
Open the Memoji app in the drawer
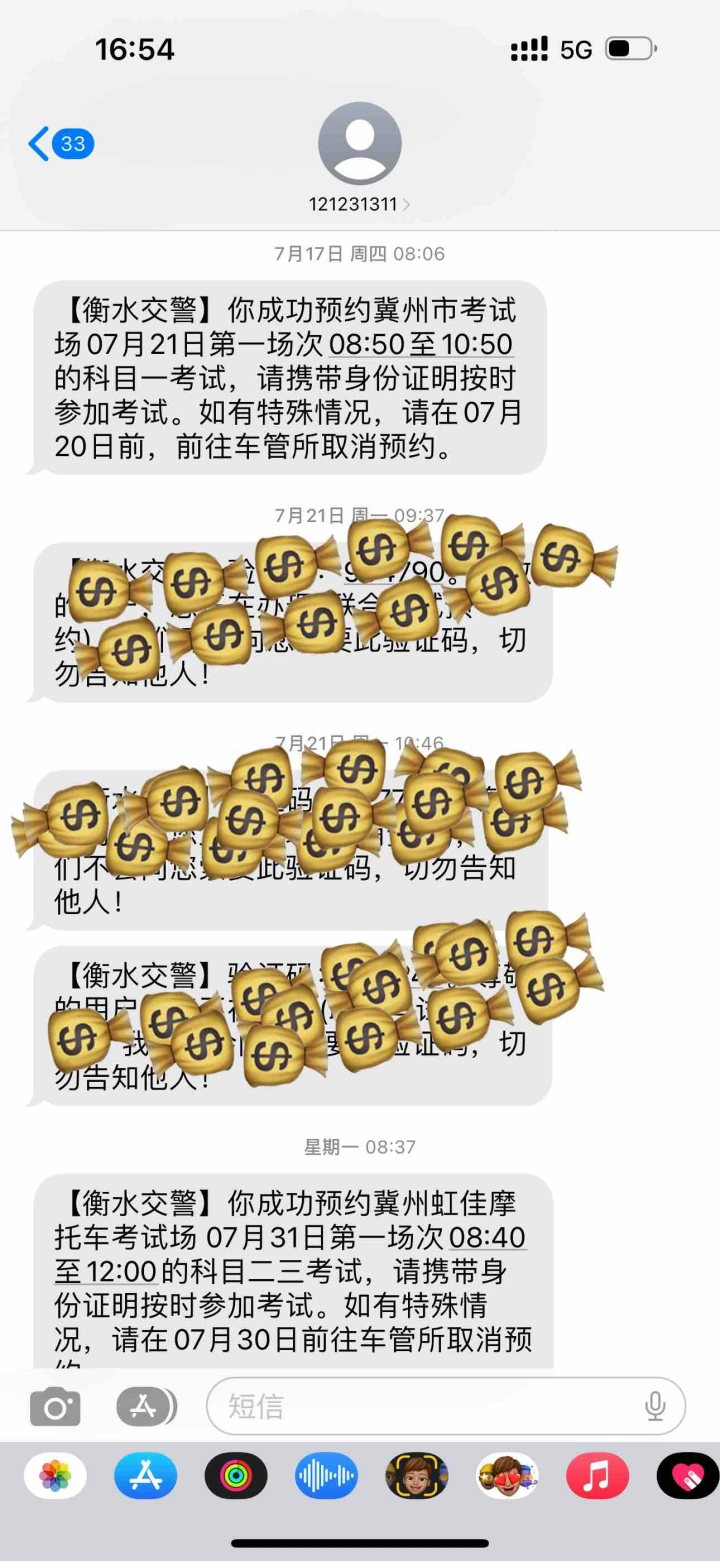point(416,1476)
